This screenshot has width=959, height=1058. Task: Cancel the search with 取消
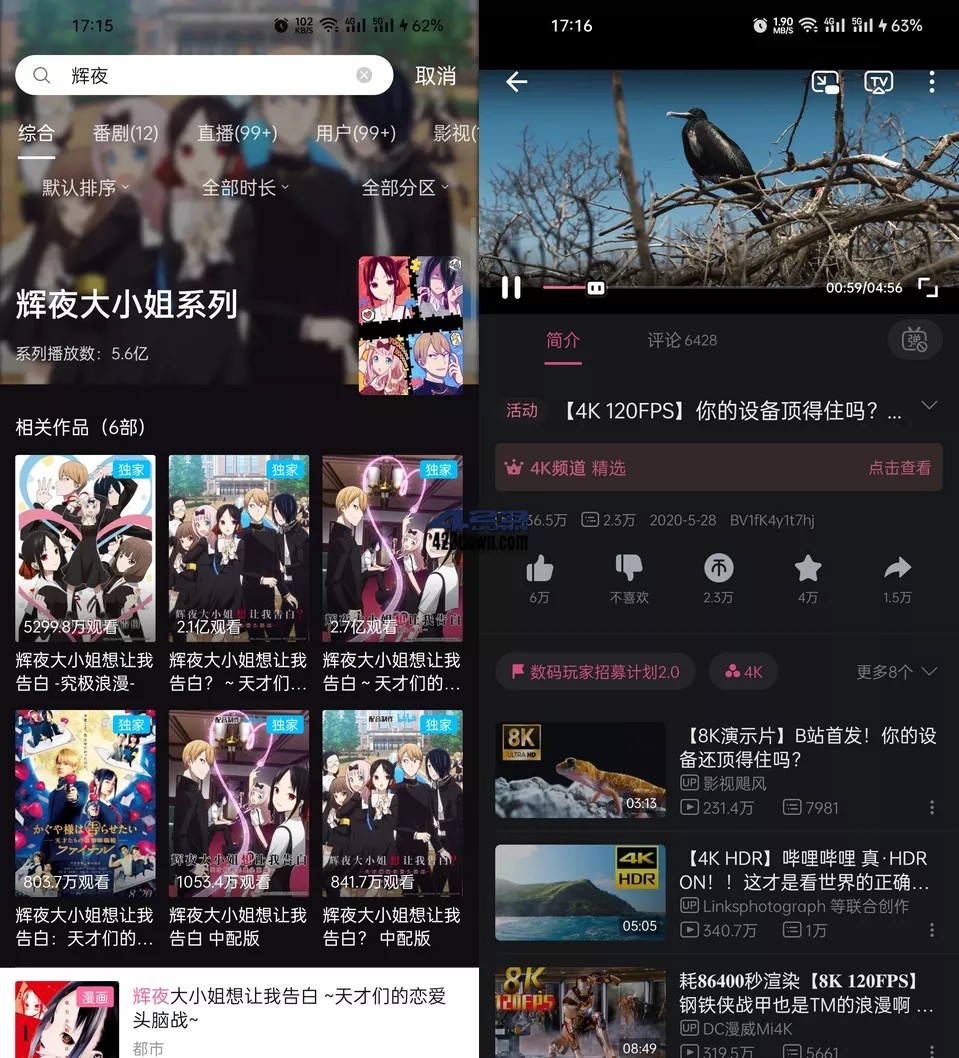point(436,75)
